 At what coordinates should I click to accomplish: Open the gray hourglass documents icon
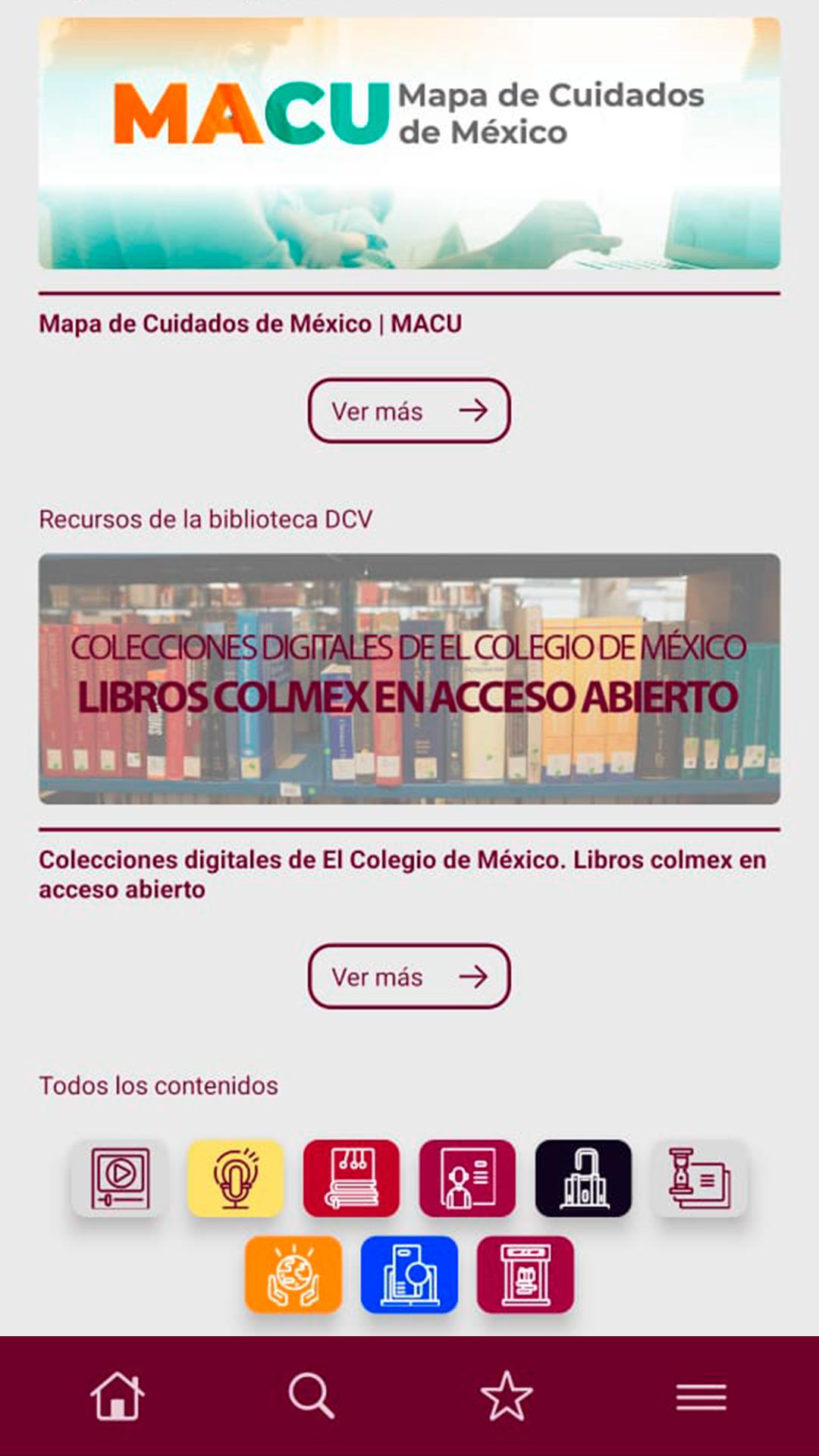click(699, 1178)
